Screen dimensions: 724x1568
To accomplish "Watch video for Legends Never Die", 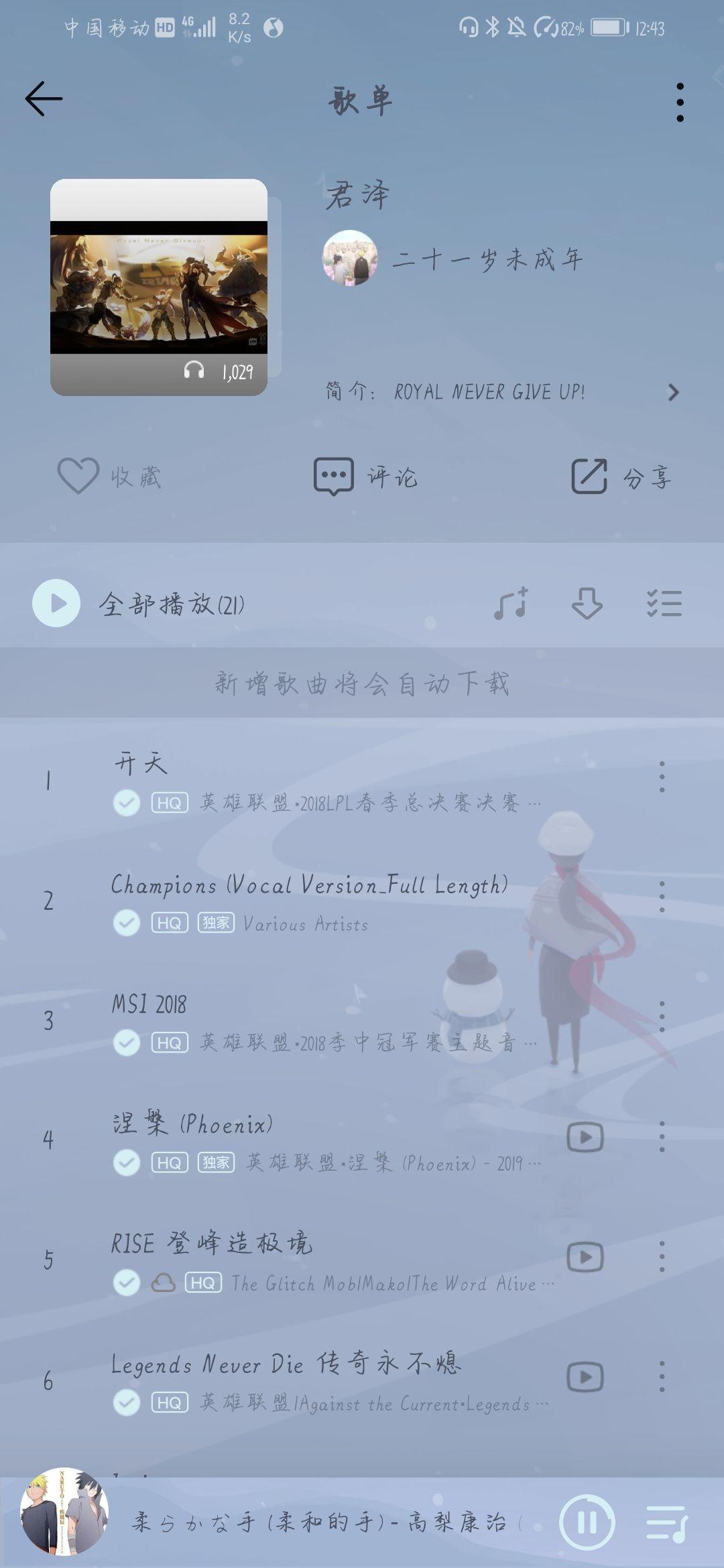I will [x=585, y=1377].
